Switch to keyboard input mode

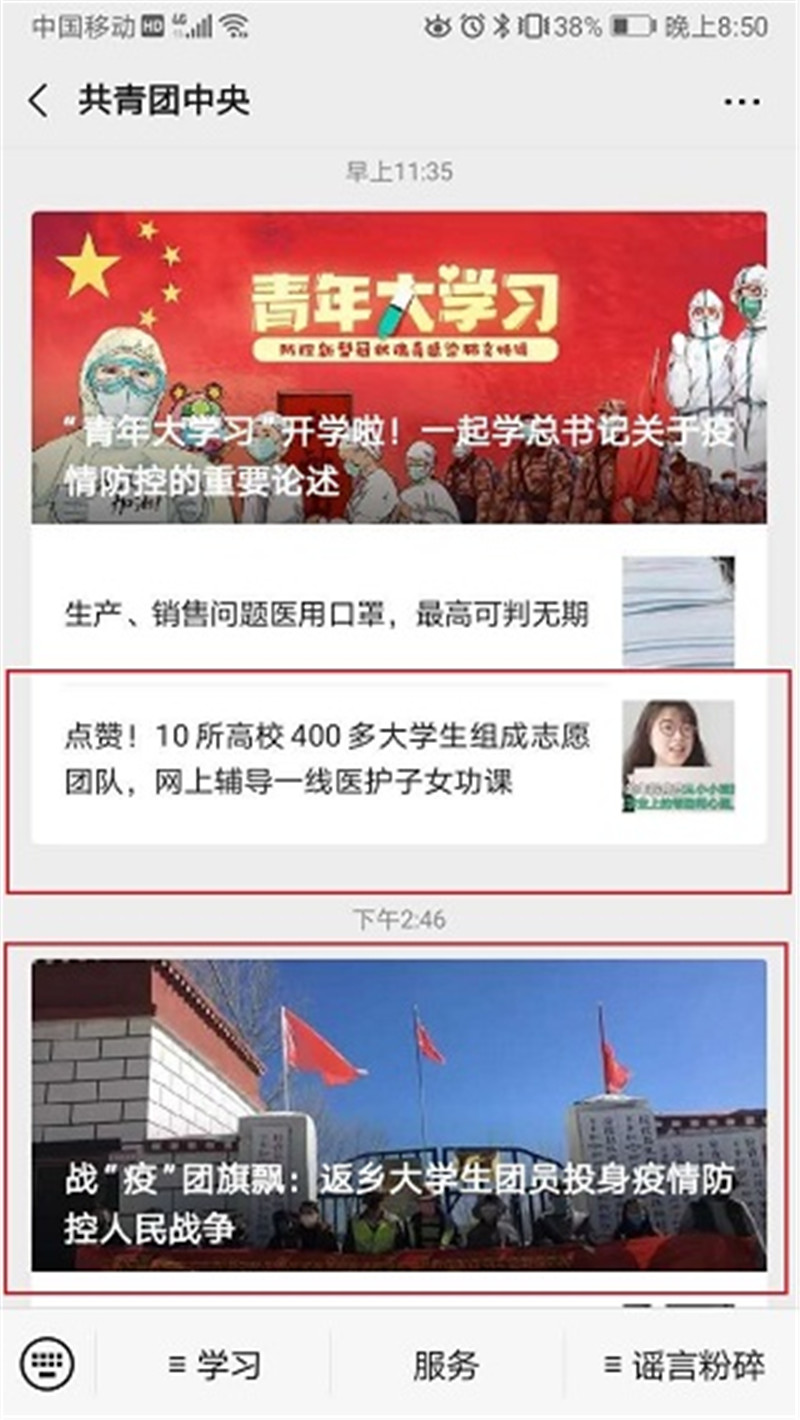tap(47, 1364)
